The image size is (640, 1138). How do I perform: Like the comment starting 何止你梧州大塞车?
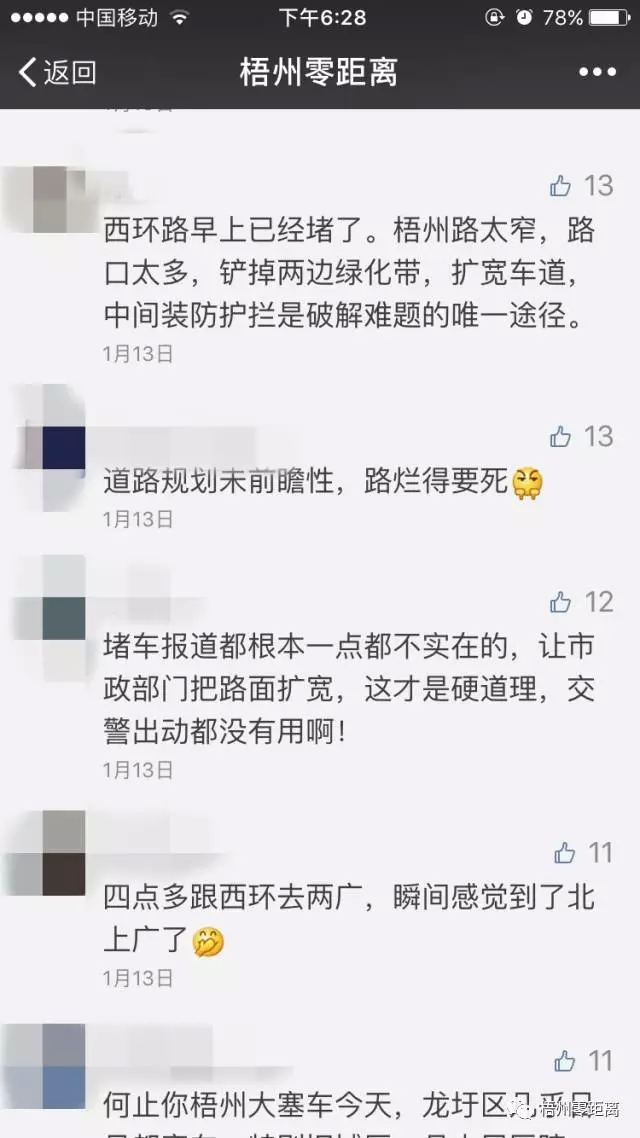coord(565,1060)
